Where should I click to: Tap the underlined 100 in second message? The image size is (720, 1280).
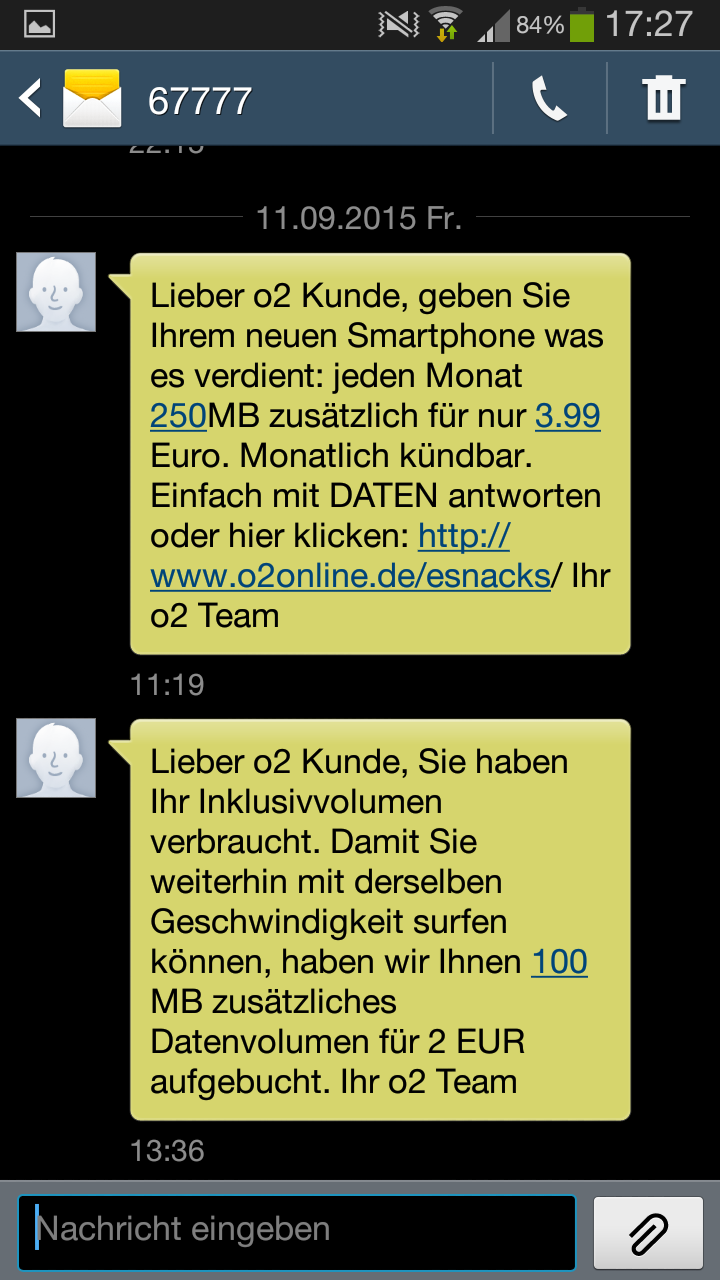coord(559,962)
